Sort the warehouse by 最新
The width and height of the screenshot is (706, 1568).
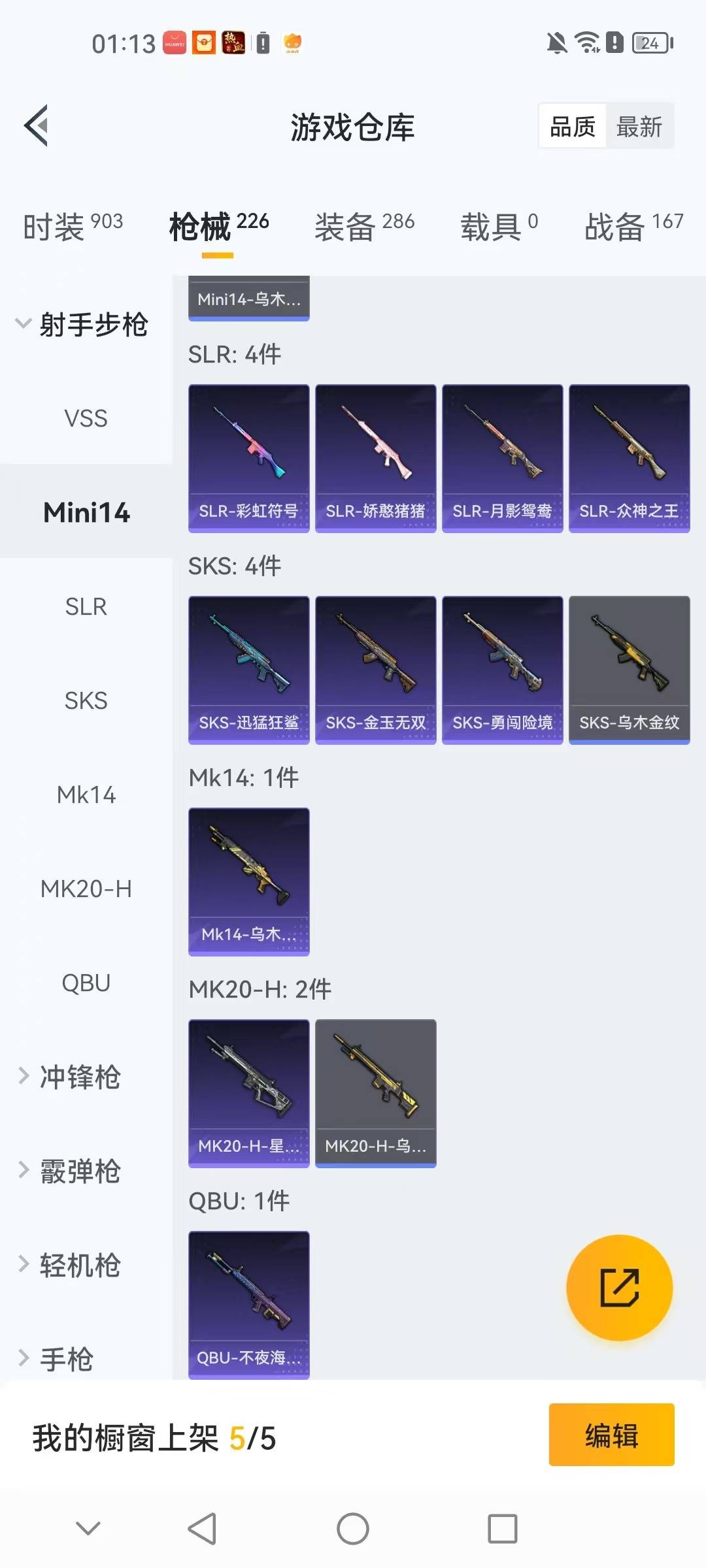coord(639,126)
